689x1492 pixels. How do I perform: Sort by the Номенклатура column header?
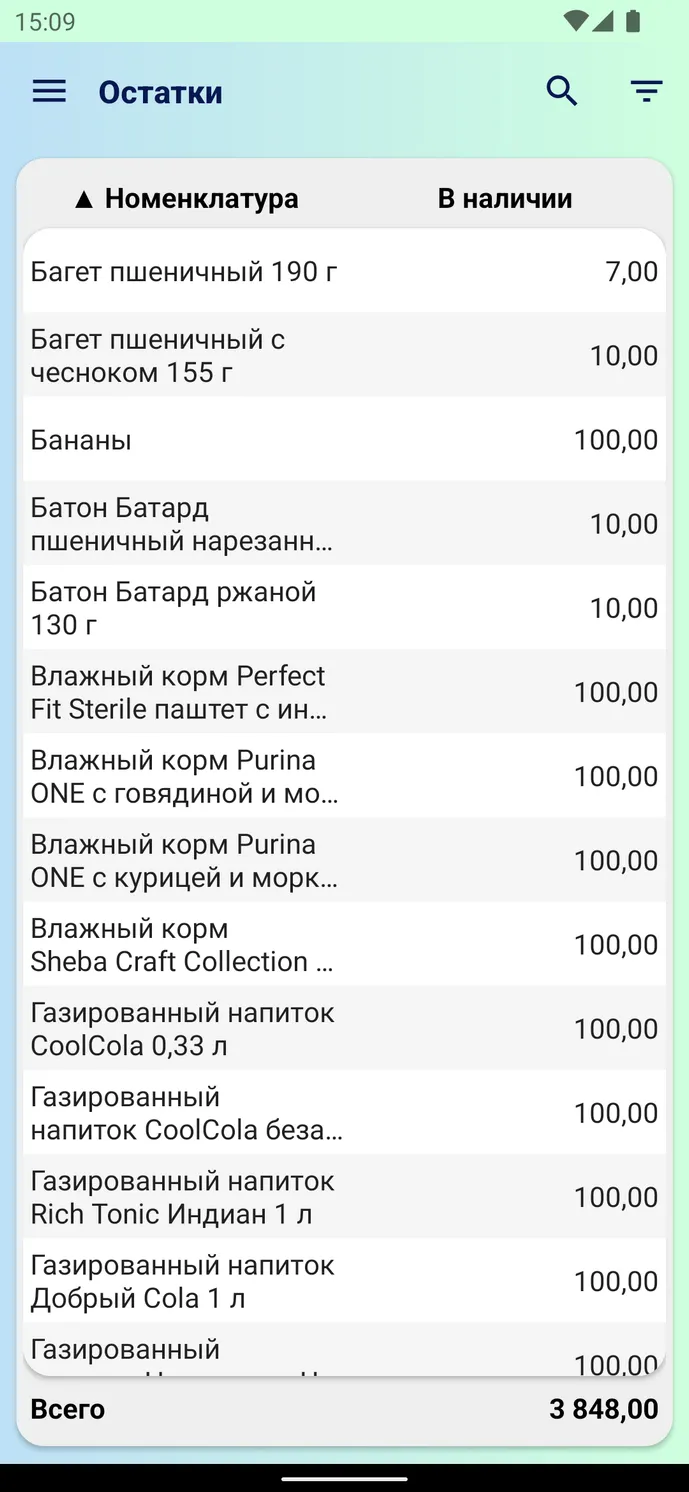pos(186,198)
